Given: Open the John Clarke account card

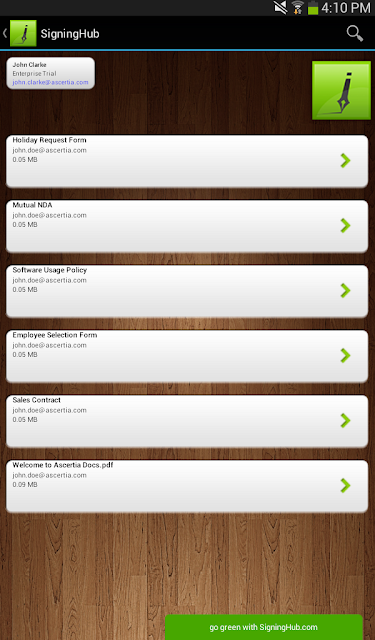Looking at the screenshot, I should 51,73.
